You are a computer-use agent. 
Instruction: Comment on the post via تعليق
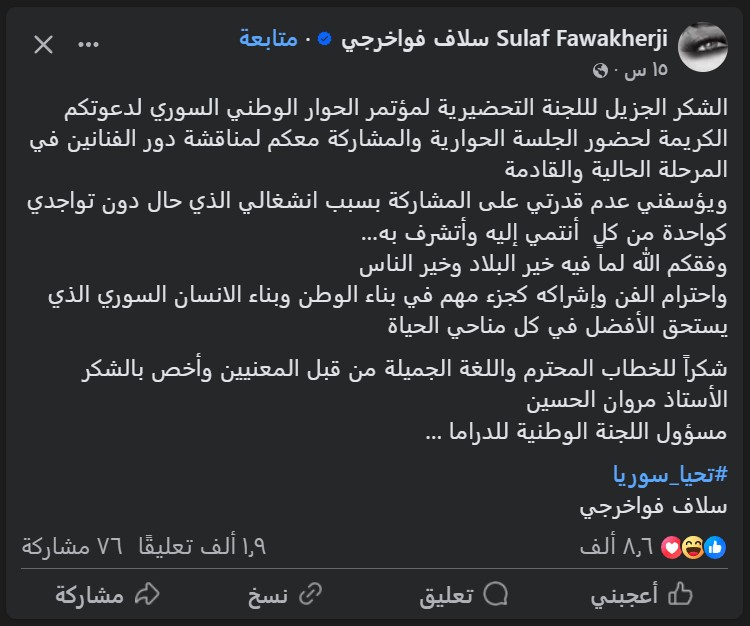462,595
